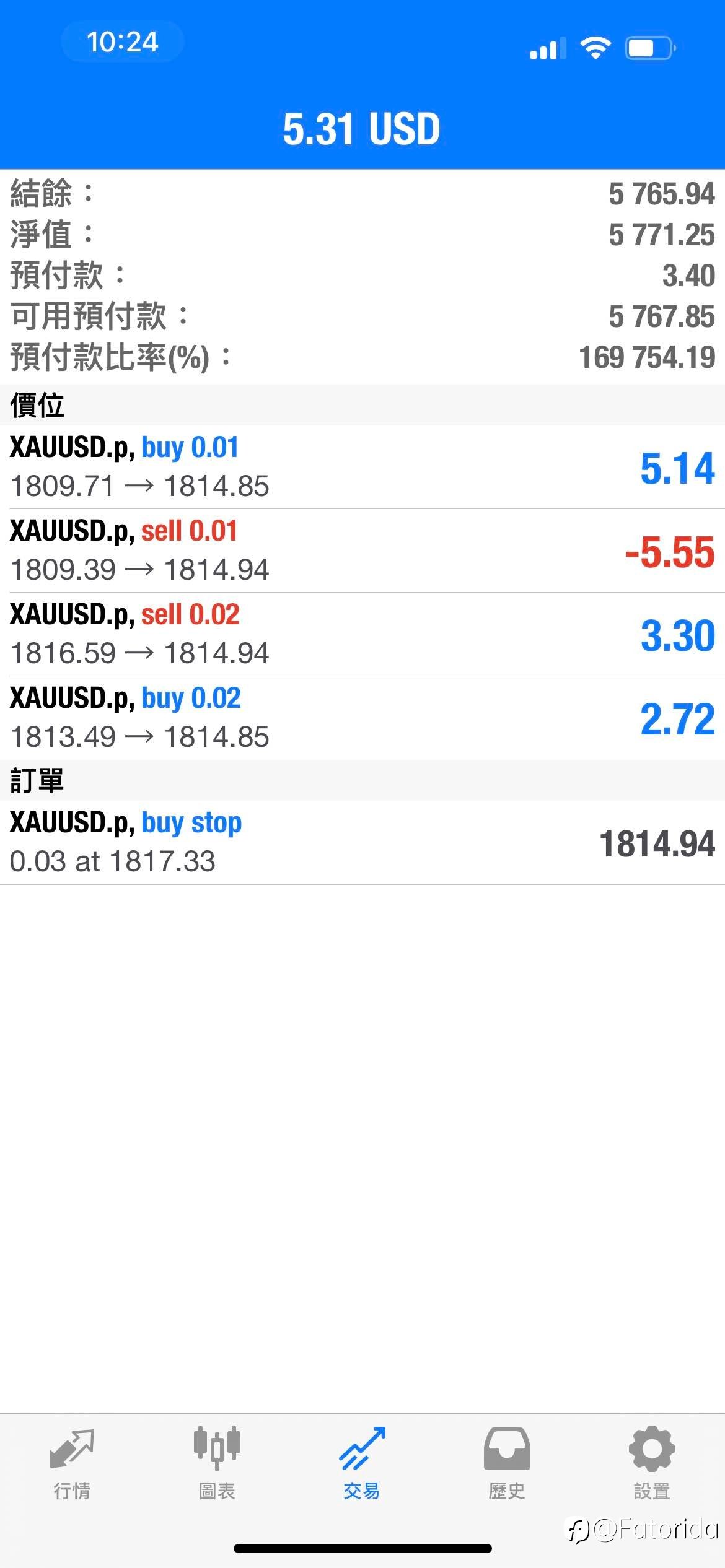Open the 設置 settings tab
The image size is (725, 1568).
click(652, 1464)
